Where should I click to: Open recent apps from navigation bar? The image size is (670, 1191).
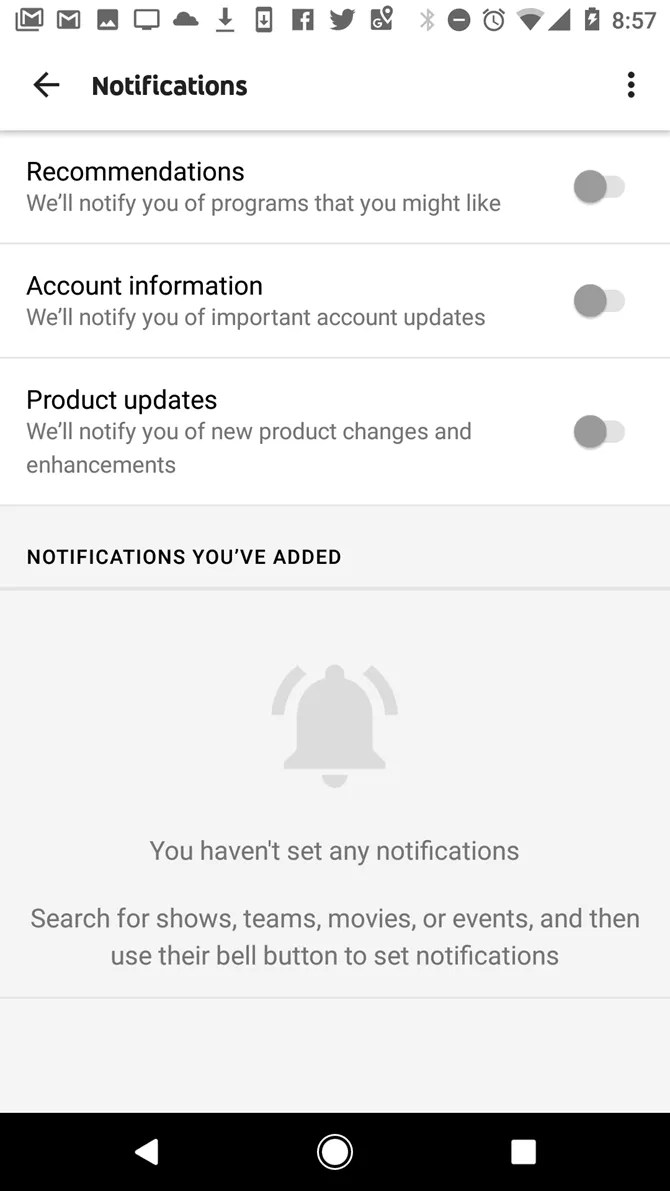[523, 1152]
